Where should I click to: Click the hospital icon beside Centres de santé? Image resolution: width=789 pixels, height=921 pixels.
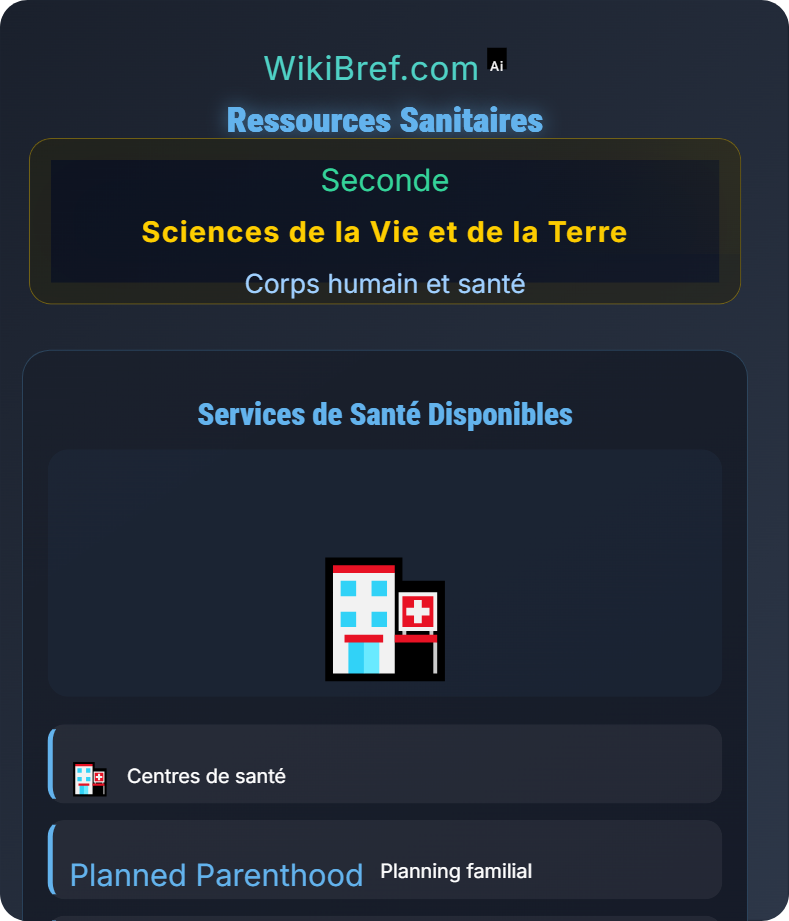tap(88, 777)
